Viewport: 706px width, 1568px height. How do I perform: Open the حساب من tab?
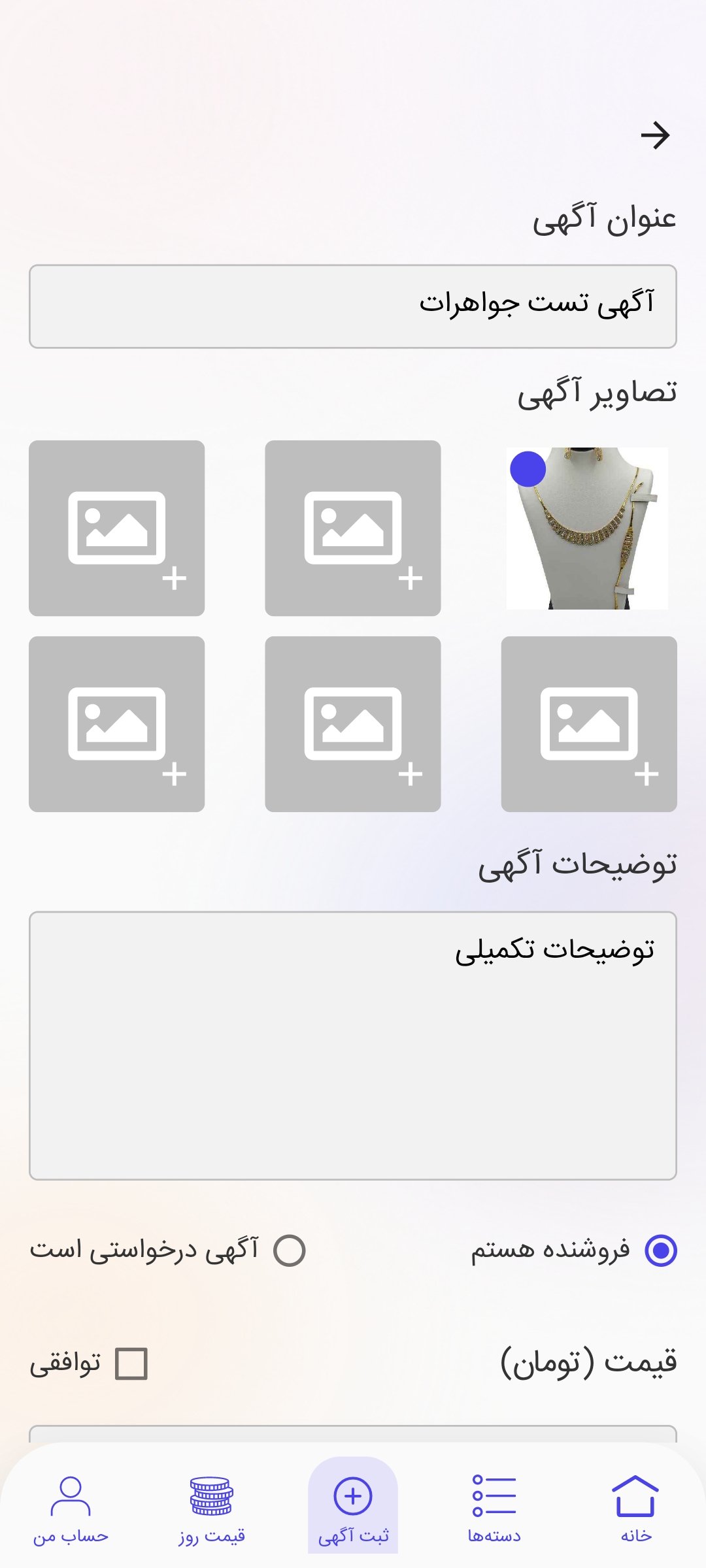[x=71, y=1508]
